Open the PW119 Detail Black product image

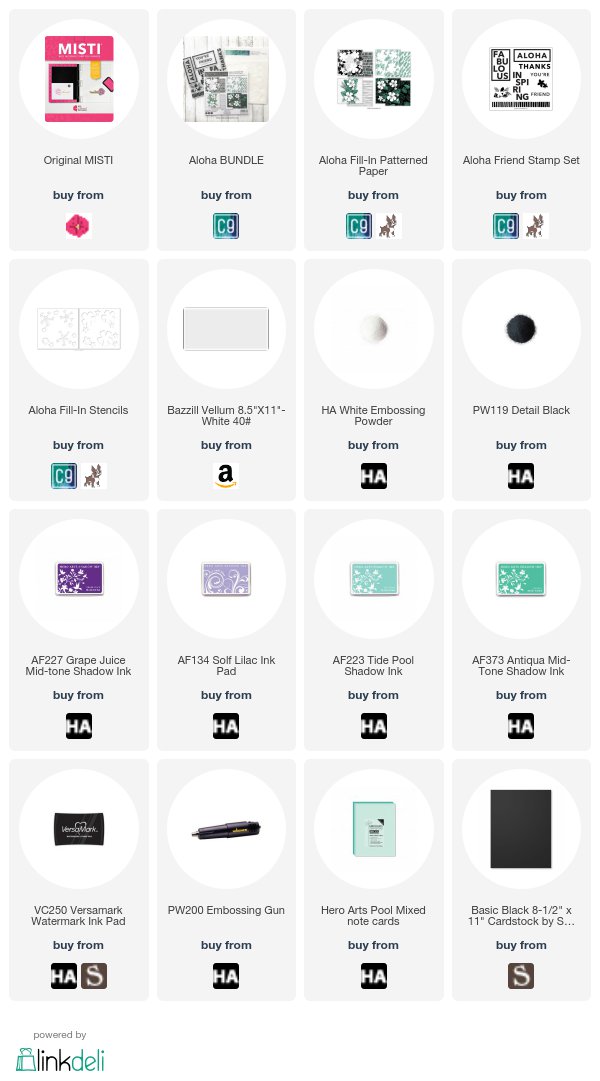click(521, 329)
